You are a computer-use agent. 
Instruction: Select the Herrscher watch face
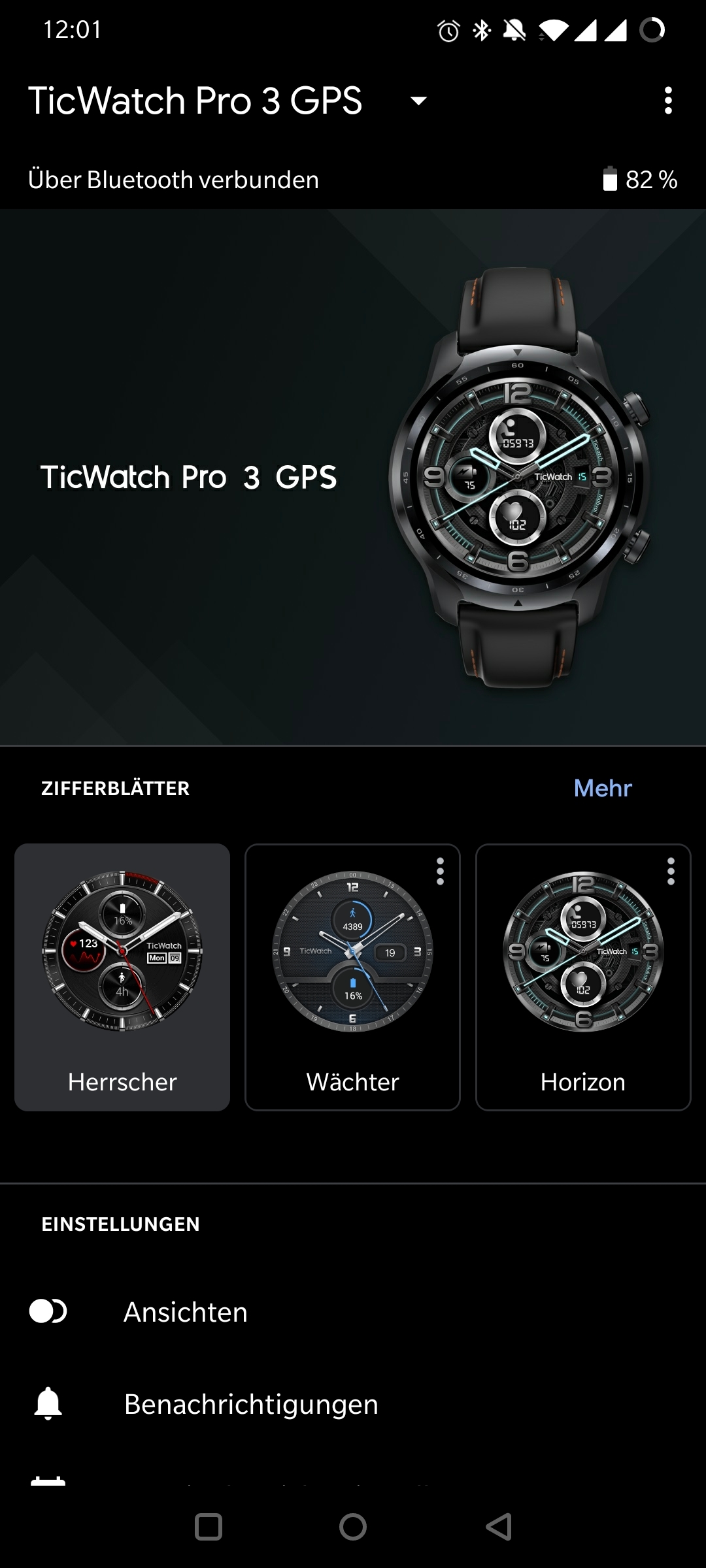point(122,977)
